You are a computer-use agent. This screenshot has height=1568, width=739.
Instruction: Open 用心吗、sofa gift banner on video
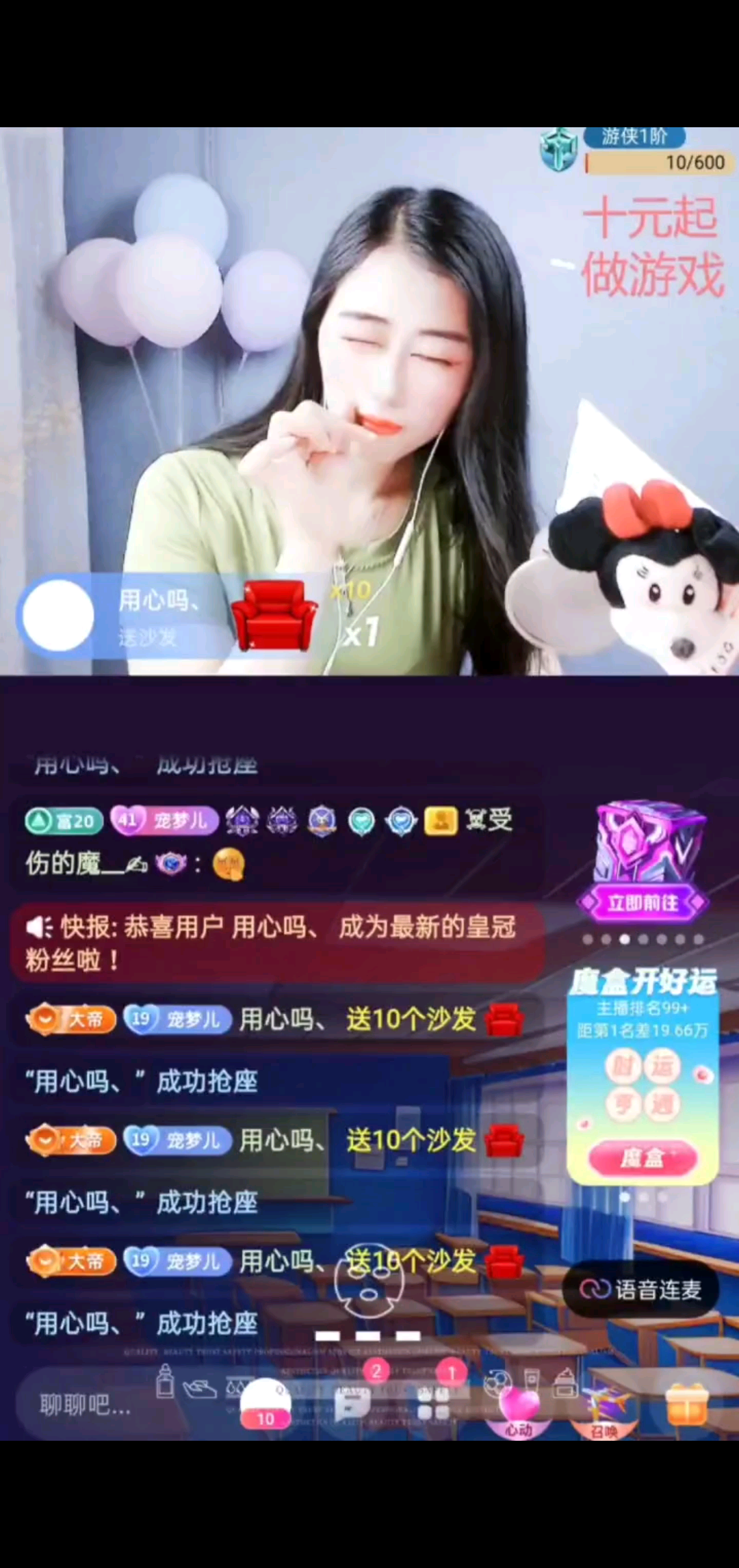coord(171,616)
